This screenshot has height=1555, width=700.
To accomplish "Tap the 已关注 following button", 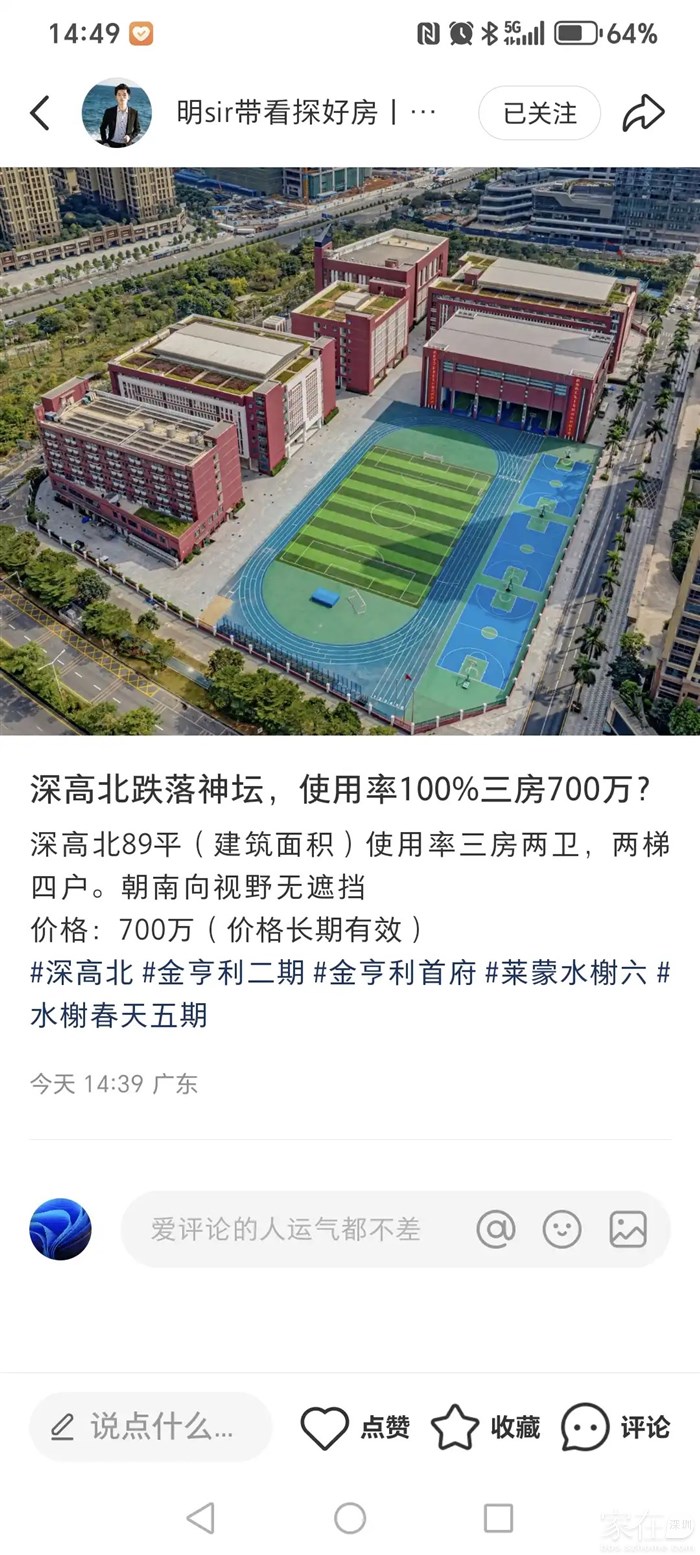I will 539,113.
